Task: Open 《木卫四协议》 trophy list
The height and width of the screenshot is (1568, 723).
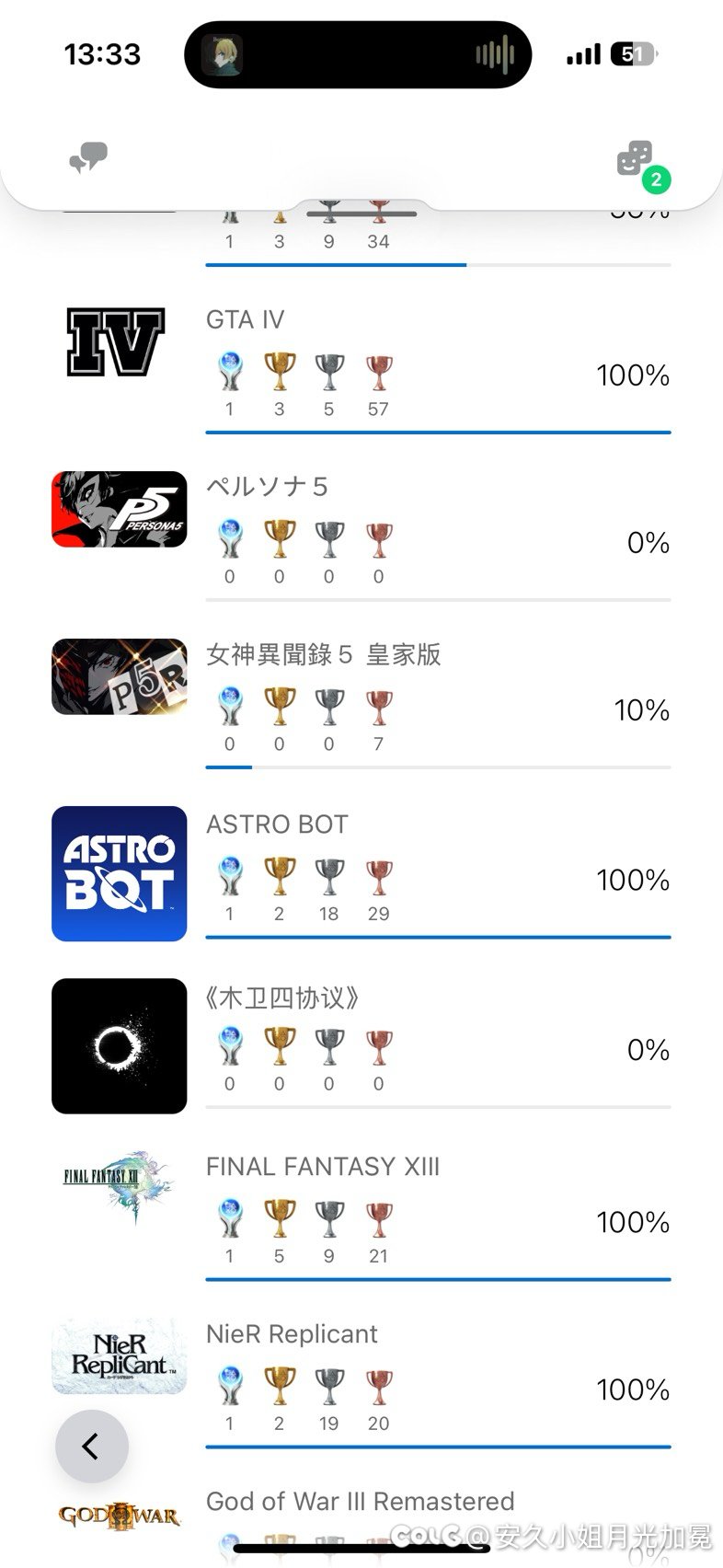Action: (361, 1043)
